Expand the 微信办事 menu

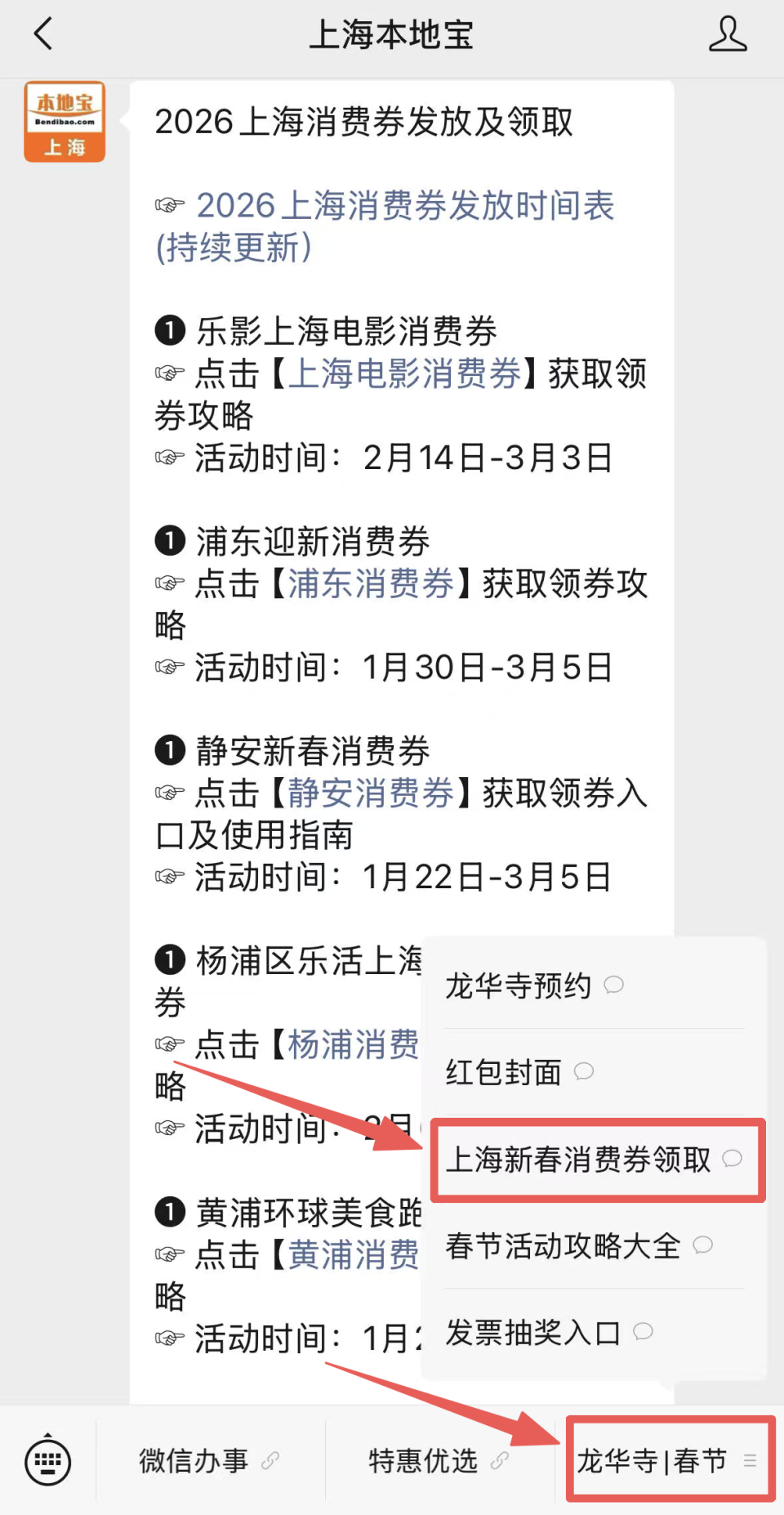click(194, 1461)
